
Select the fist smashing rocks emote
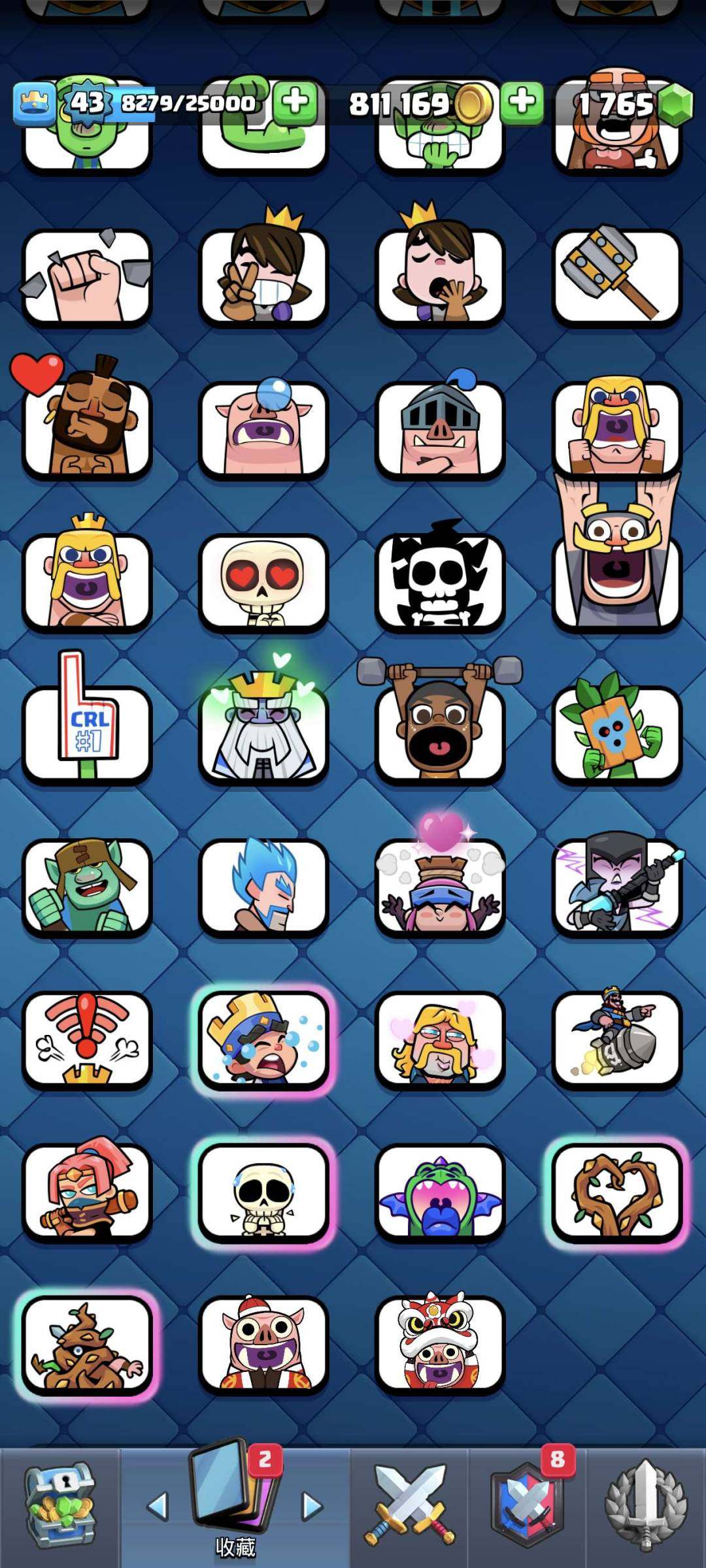(87, 276)
